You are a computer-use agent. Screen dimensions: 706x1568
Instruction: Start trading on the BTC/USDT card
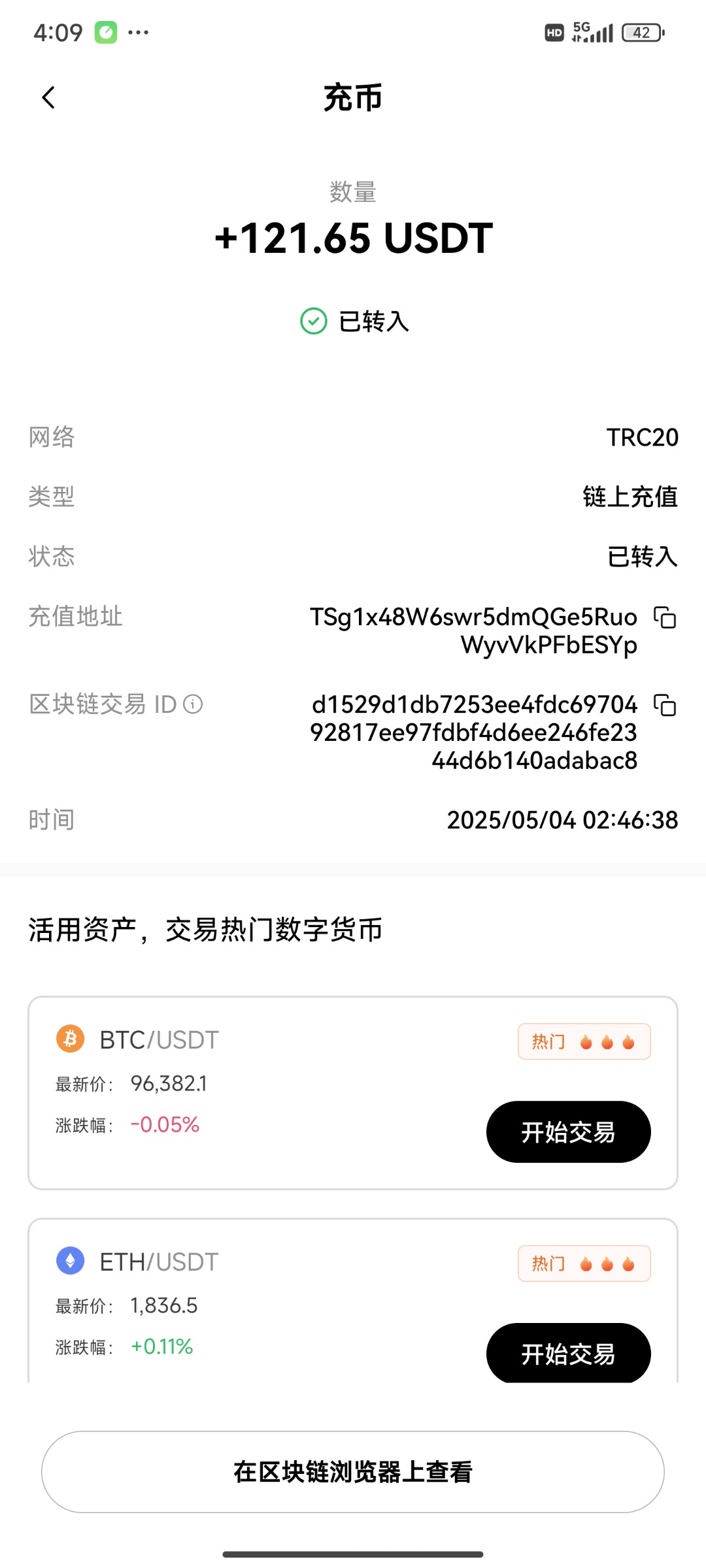(568, 1132)
